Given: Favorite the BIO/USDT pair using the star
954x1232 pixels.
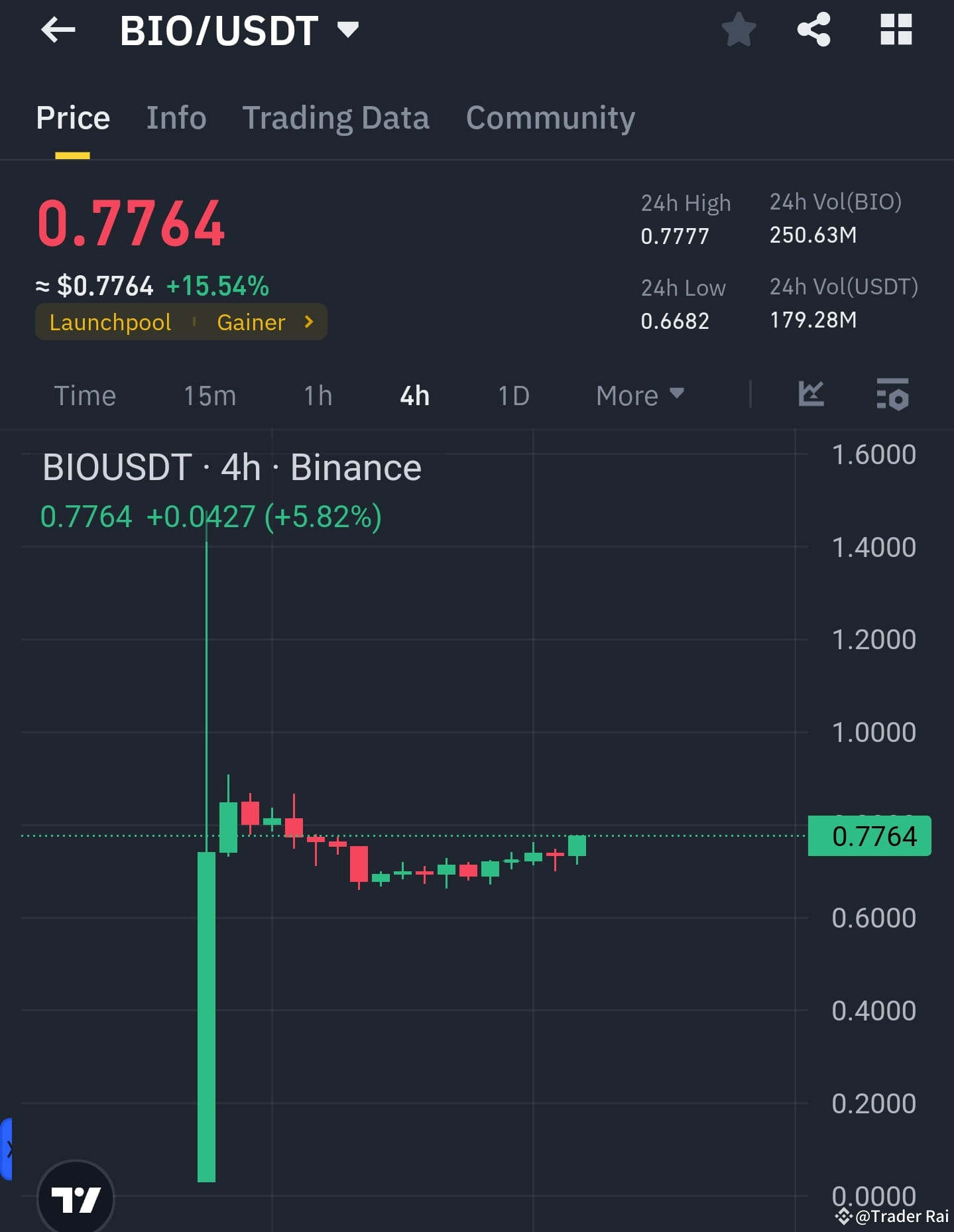Looking at the screenshot, I should 738,29.
